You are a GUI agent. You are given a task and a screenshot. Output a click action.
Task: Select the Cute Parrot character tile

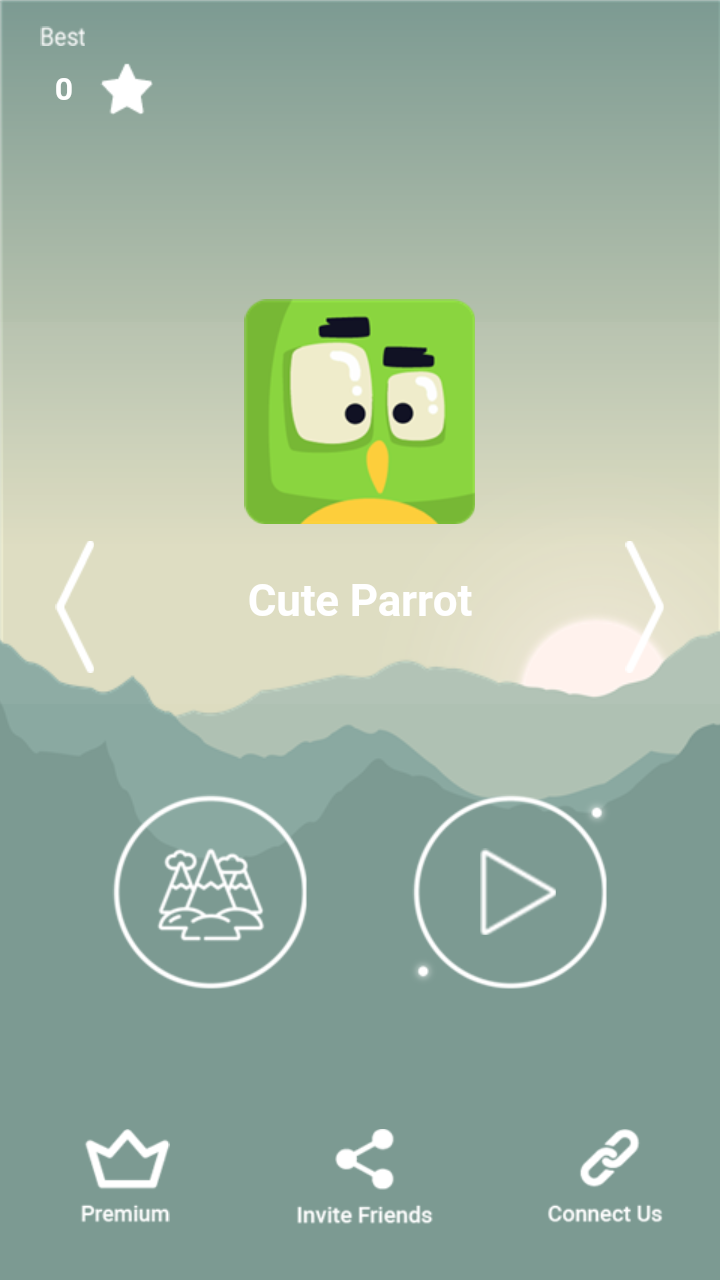(x=360, y=411)
